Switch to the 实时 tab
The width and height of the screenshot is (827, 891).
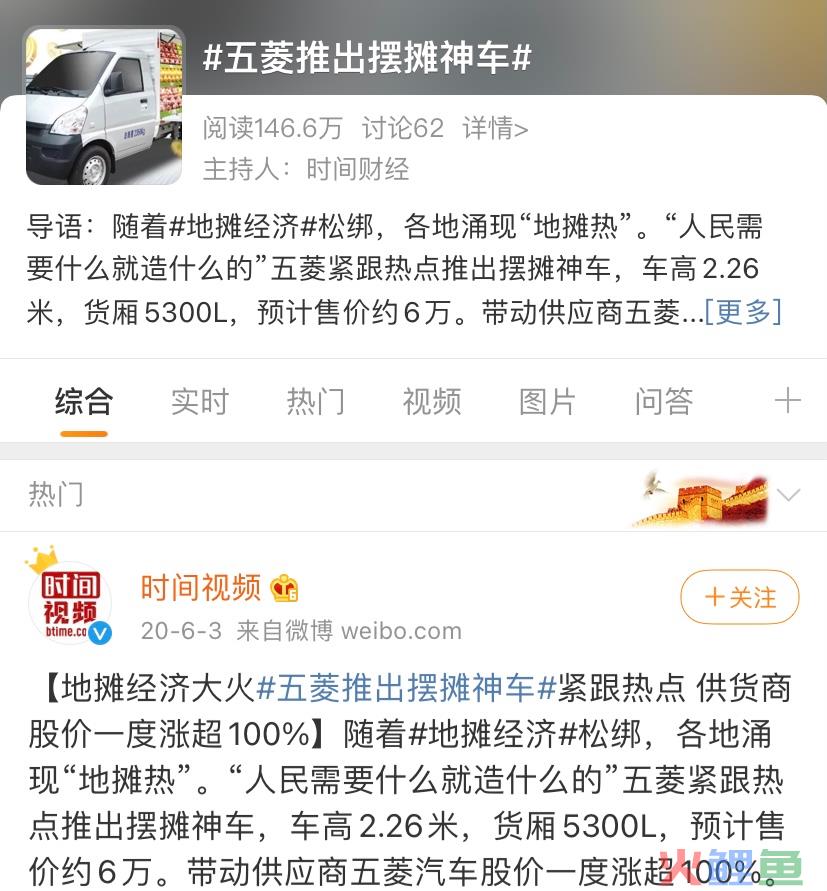[x=200, y=402]
